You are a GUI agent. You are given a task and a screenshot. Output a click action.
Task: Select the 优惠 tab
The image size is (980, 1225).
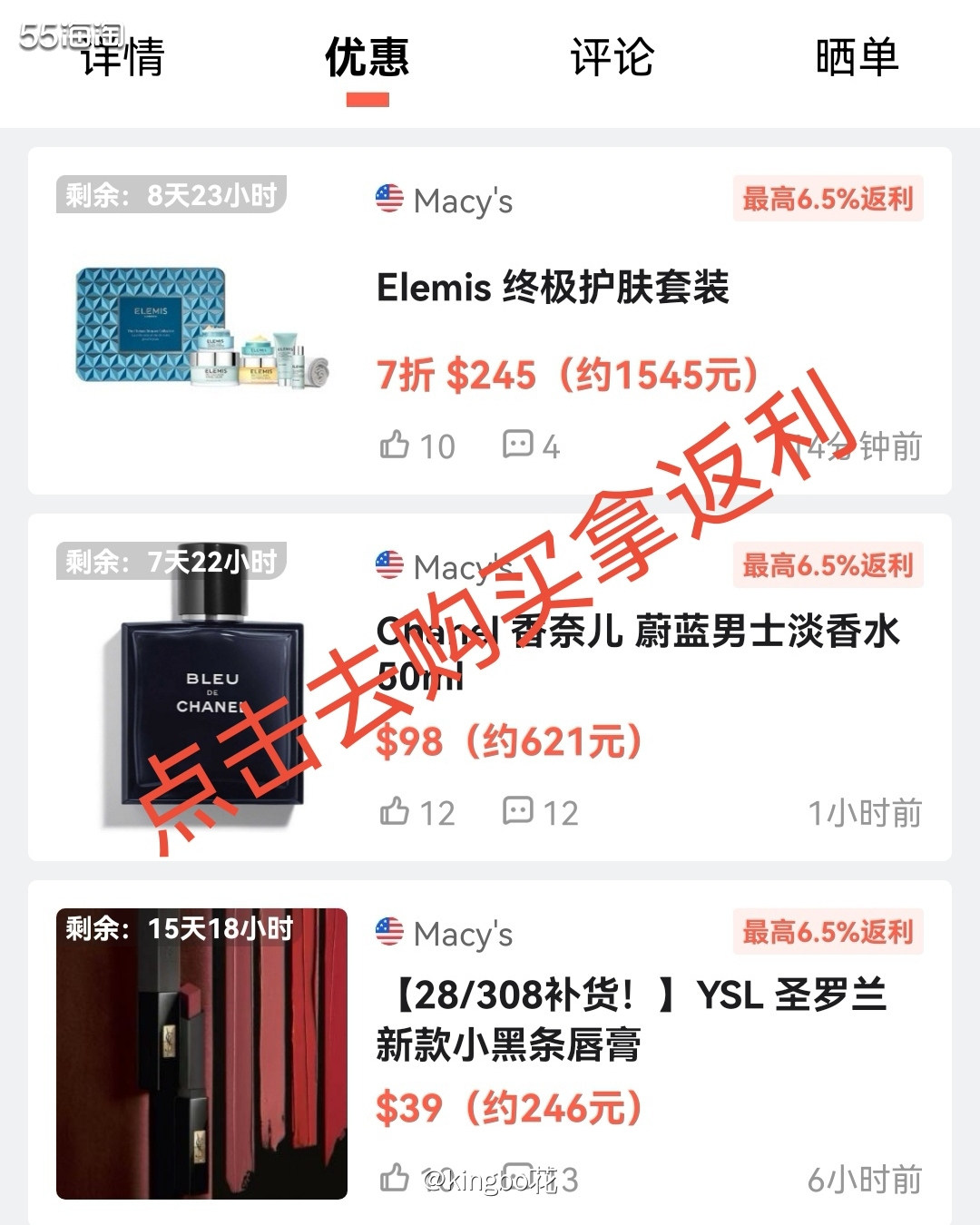[367, 58]
